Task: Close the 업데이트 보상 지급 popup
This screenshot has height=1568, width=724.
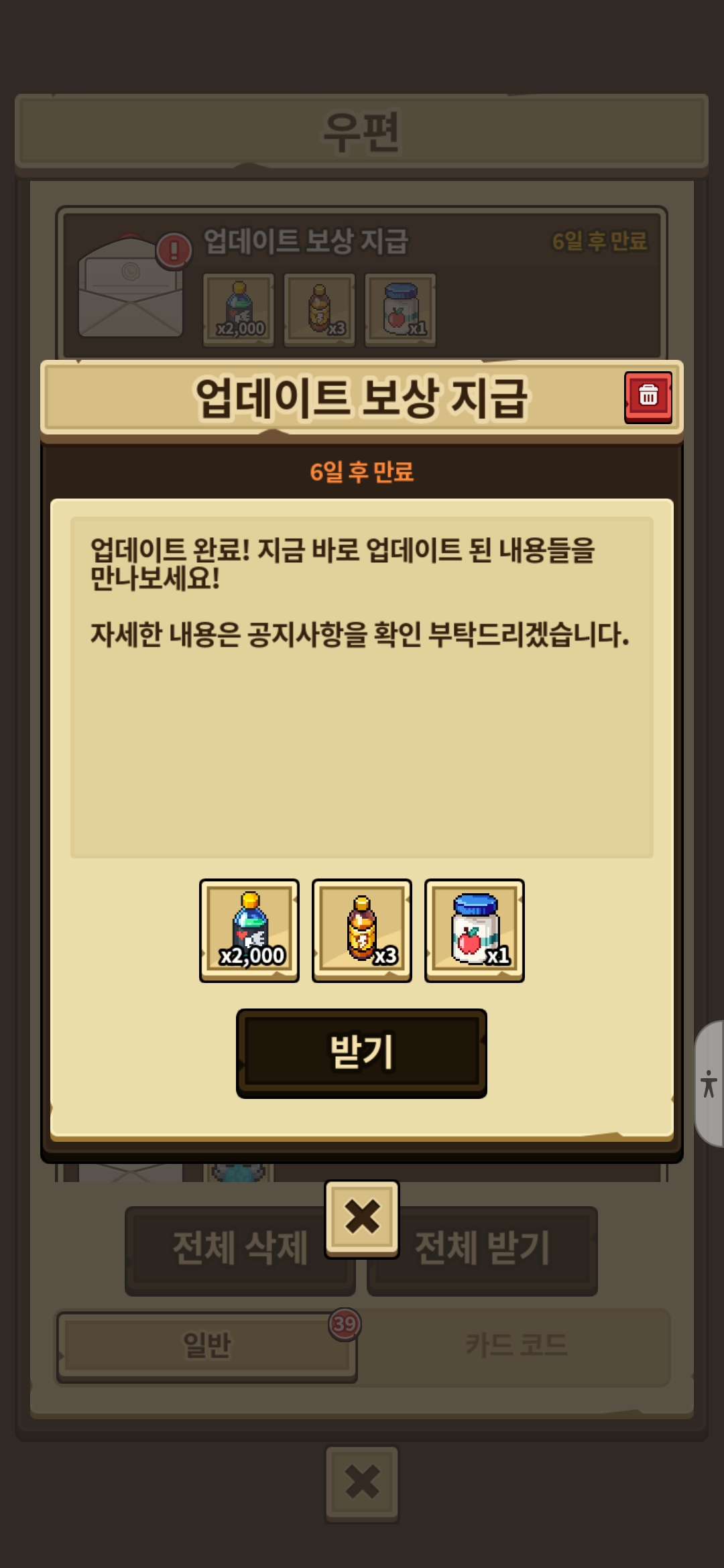Action: [362, 1218]
